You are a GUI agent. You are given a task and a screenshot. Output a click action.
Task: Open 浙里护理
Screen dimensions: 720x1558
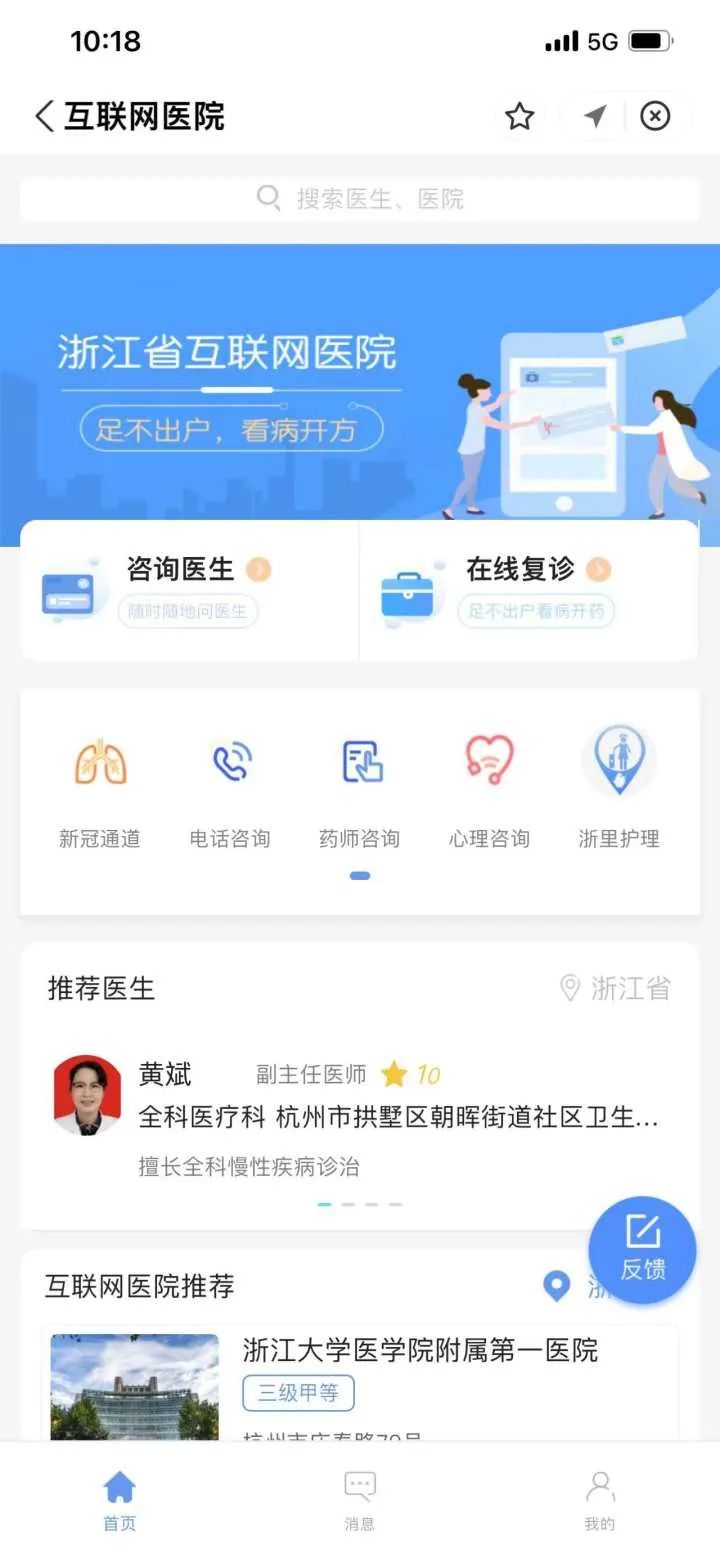pos(619,790)
